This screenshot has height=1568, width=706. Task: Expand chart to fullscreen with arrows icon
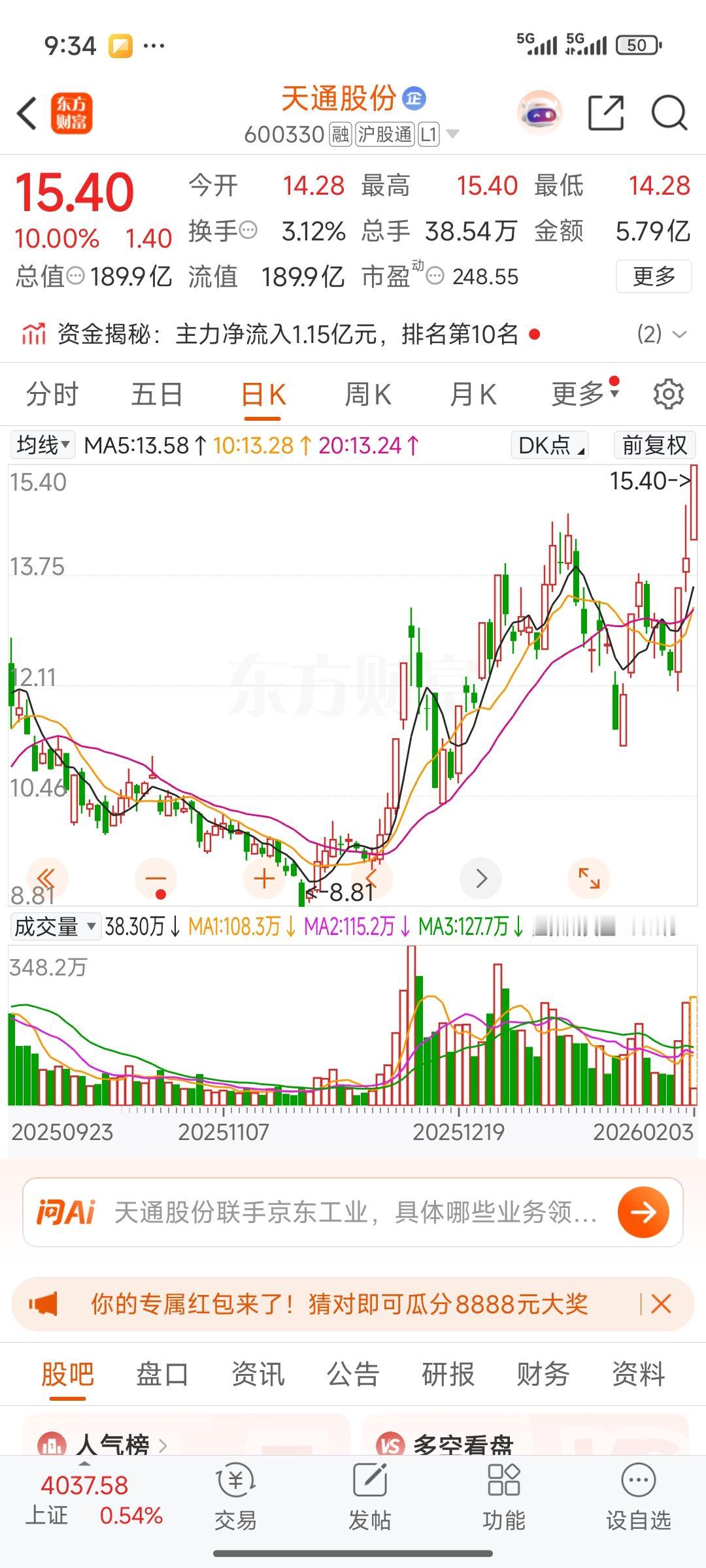[590, 878]
